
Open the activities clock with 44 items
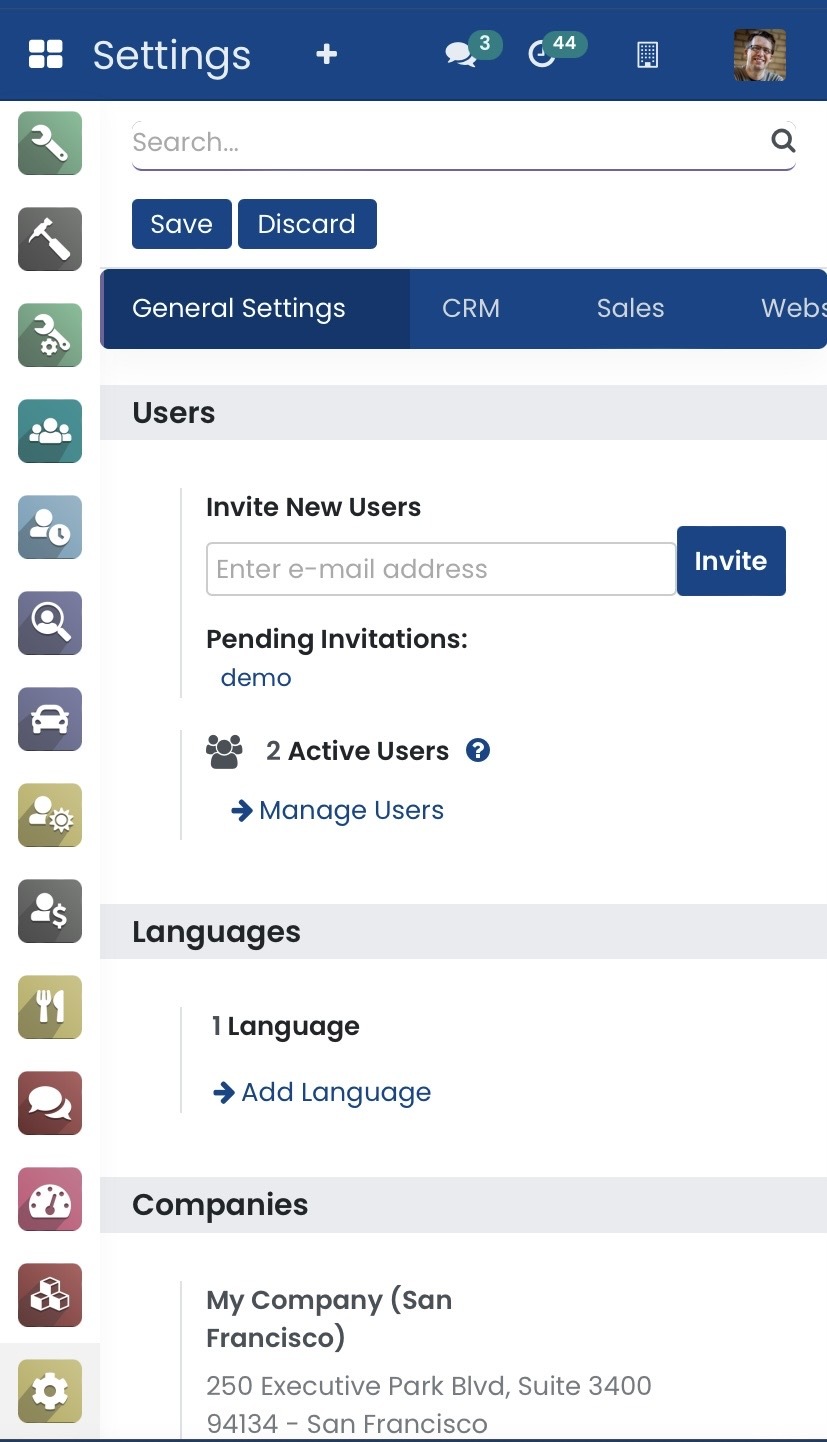click(543, 55)
